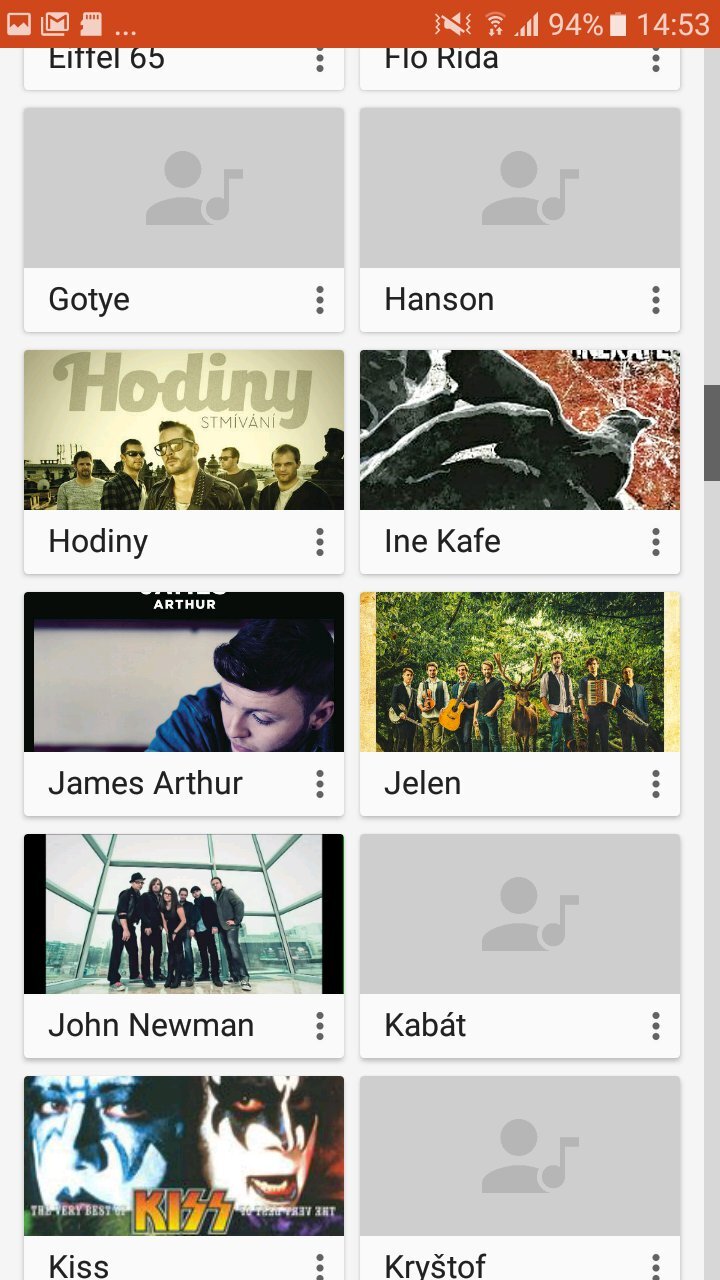
Task: Show options for John Newman
Action: 320,1025
